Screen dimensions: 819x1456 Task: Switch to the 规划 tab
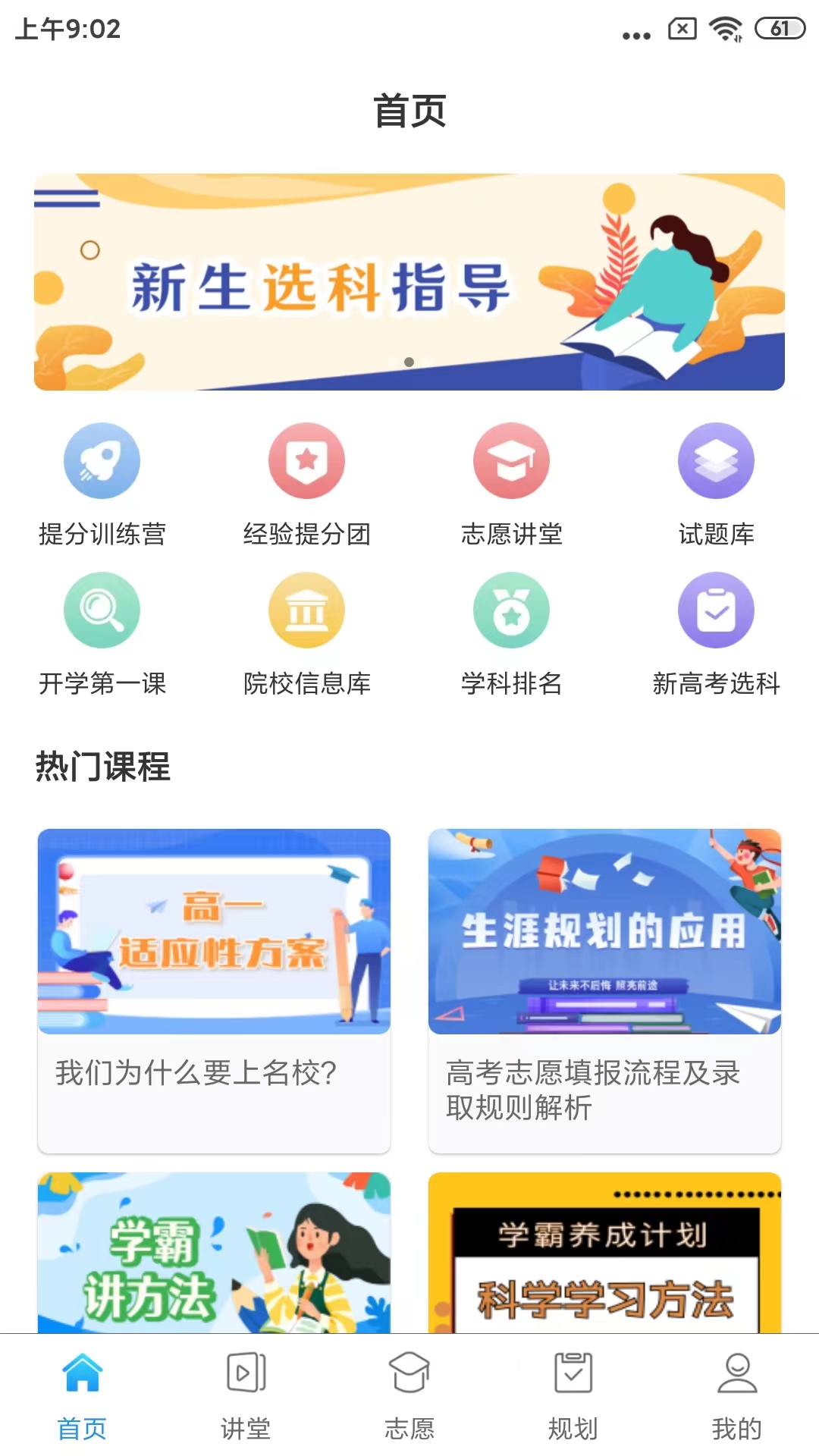pos(573,1395)
